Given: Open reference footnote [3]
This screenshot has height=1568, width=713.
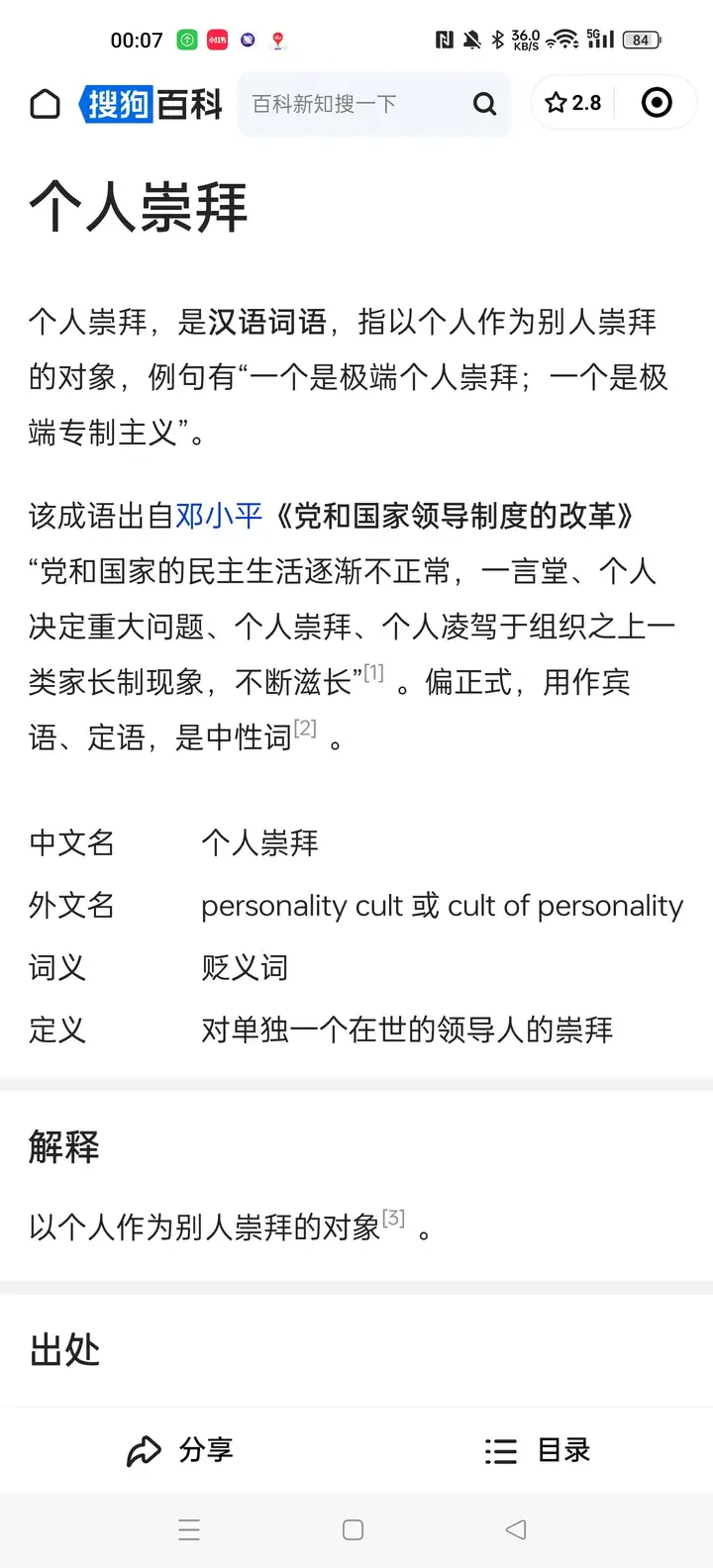Looking at the screenshot, I should [x=393, y=1219].
